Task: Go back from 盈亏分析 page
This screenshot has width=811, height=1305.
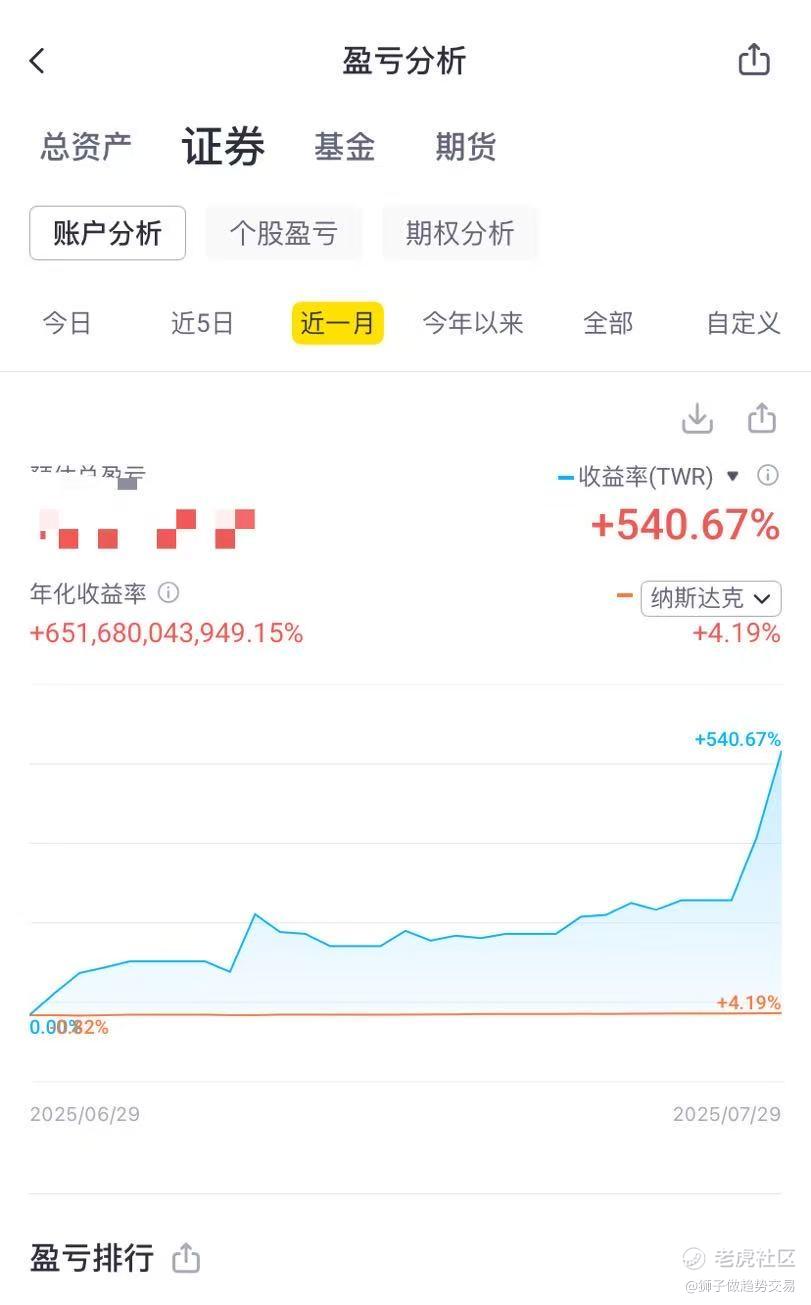Action: pos(37,61)
